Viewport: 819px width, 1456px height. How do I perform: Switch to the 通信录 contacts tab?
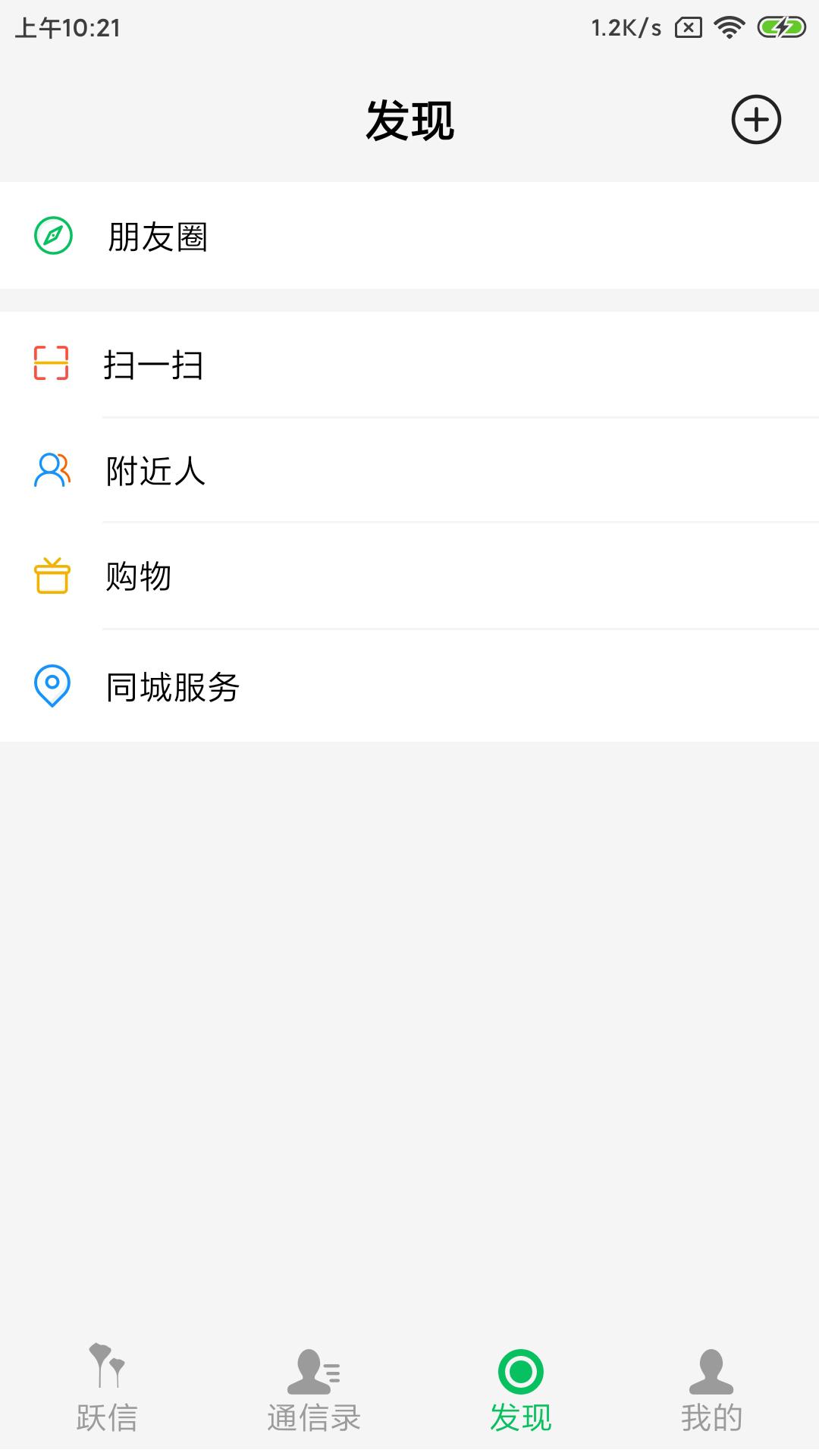click(313, 1389)
